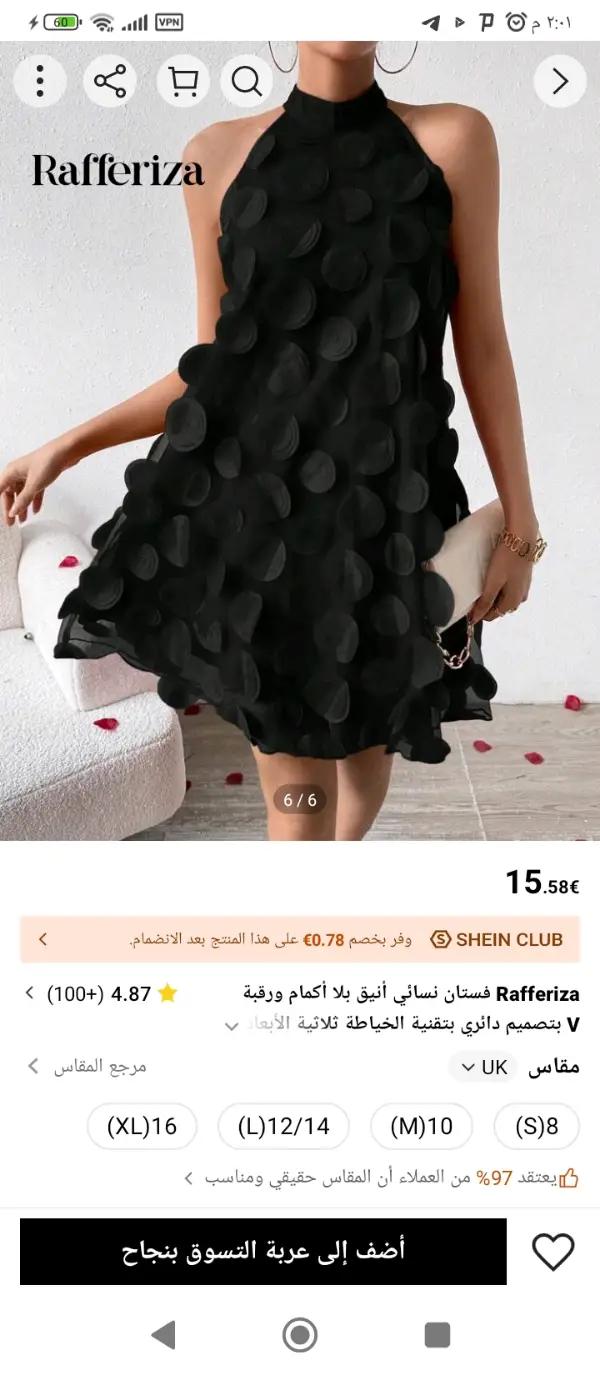600x1375 pixels.
Task: Tap the search magnifier icon
Action: tap(247, 81)
